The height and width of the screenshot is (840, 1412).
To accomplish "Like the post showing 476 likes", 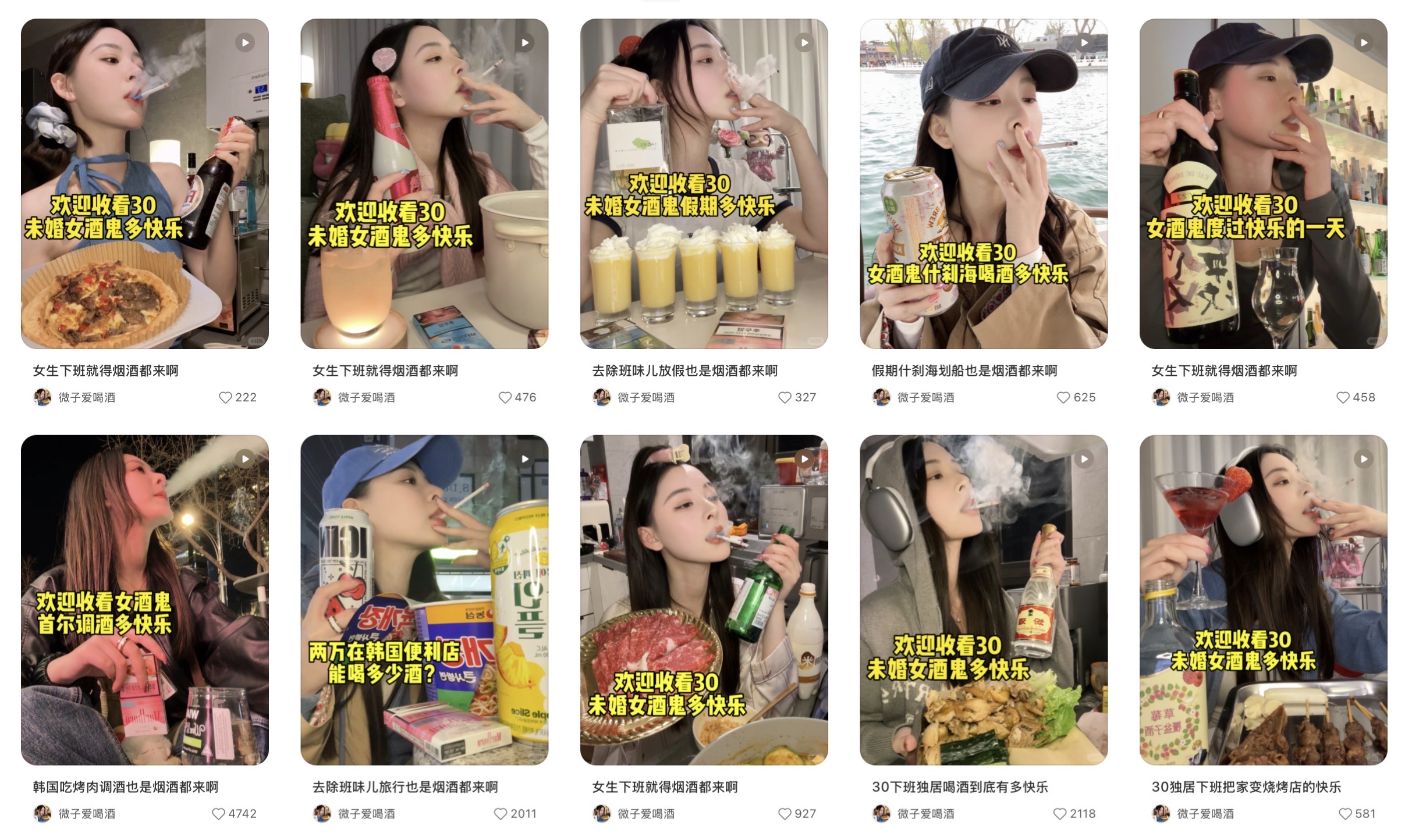I will (x=505, y=397).
